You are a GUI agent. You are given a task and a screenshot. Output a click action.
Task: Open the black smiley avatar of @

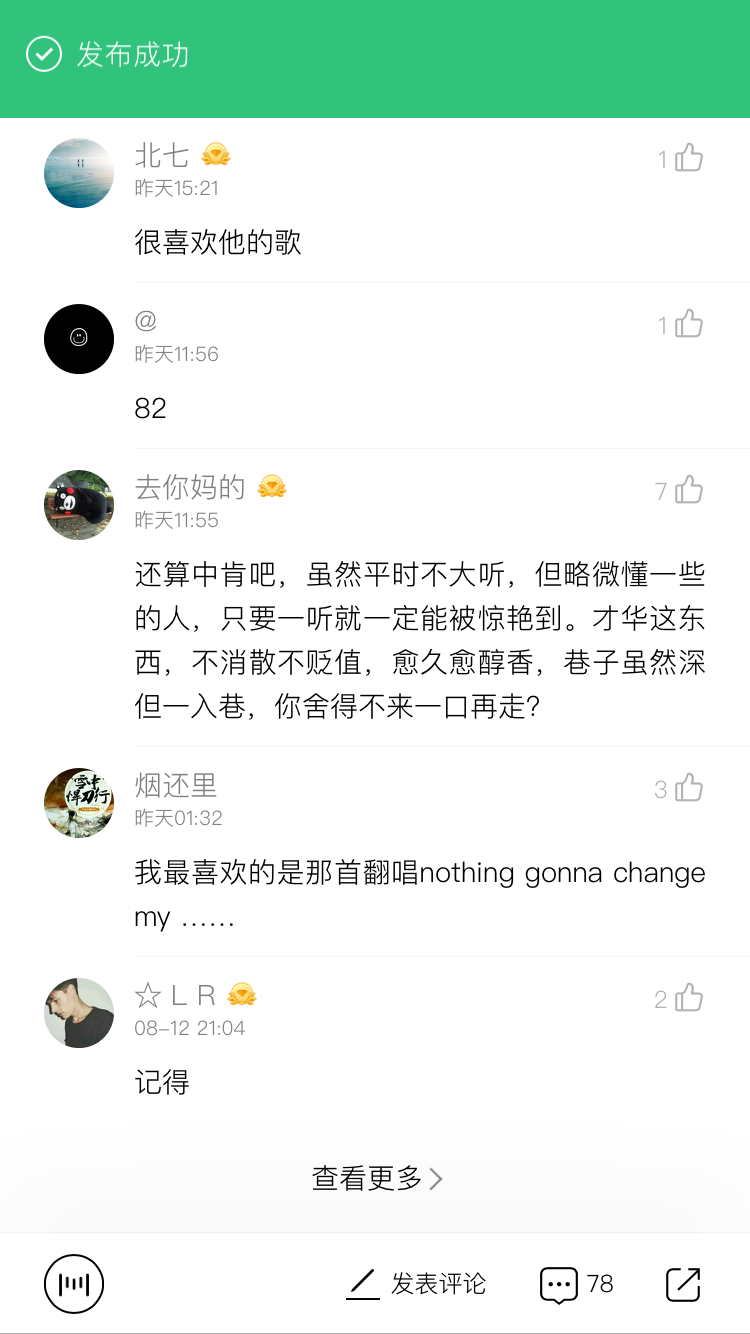pyautogui.click(x=79, y=339)
